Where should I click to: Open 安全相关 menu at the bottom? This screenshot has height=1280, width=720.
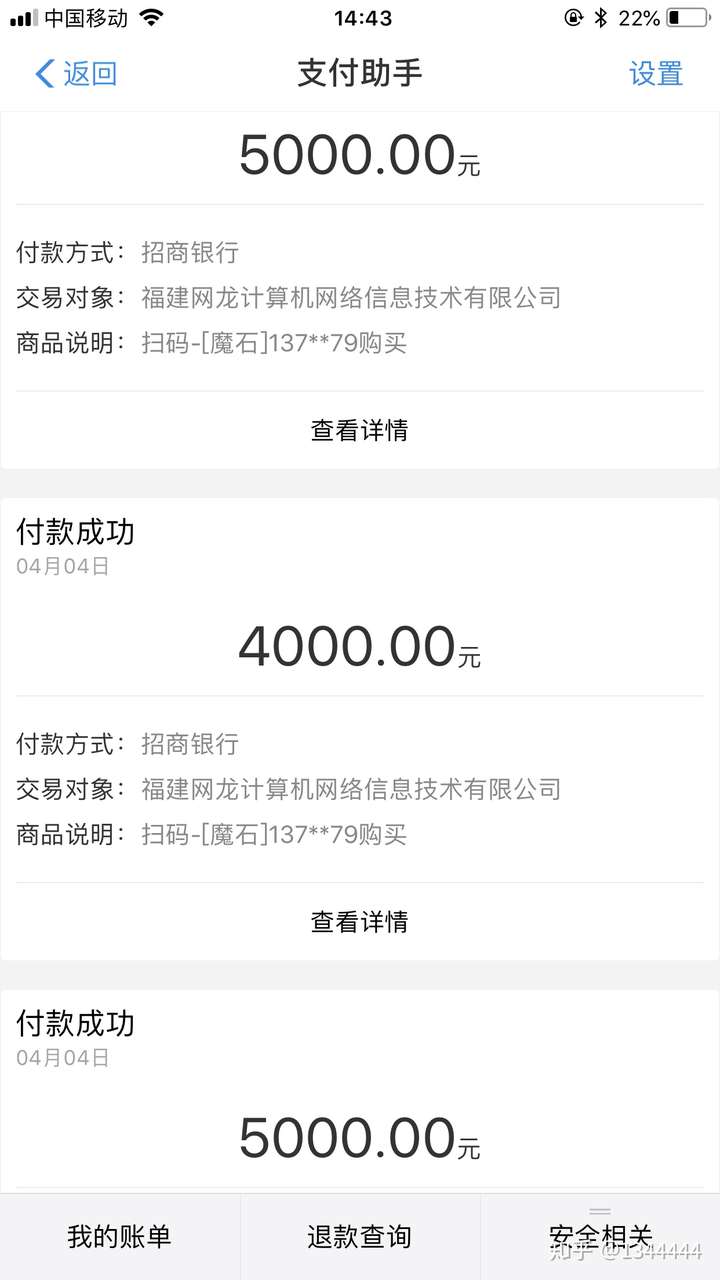pos(600,1237)
